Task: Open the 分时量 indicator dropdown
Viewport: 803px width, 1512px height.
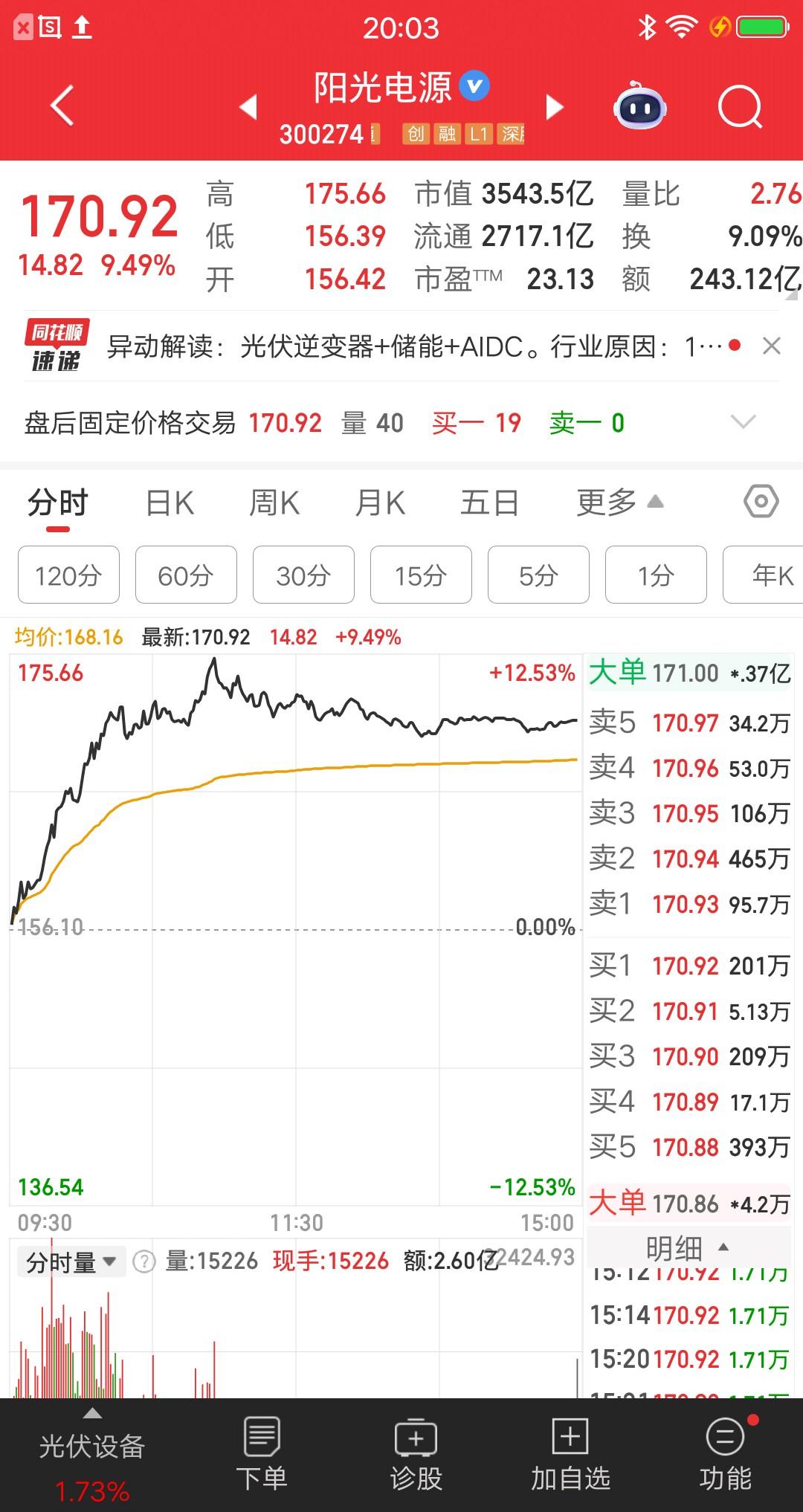Action: 71,1261
